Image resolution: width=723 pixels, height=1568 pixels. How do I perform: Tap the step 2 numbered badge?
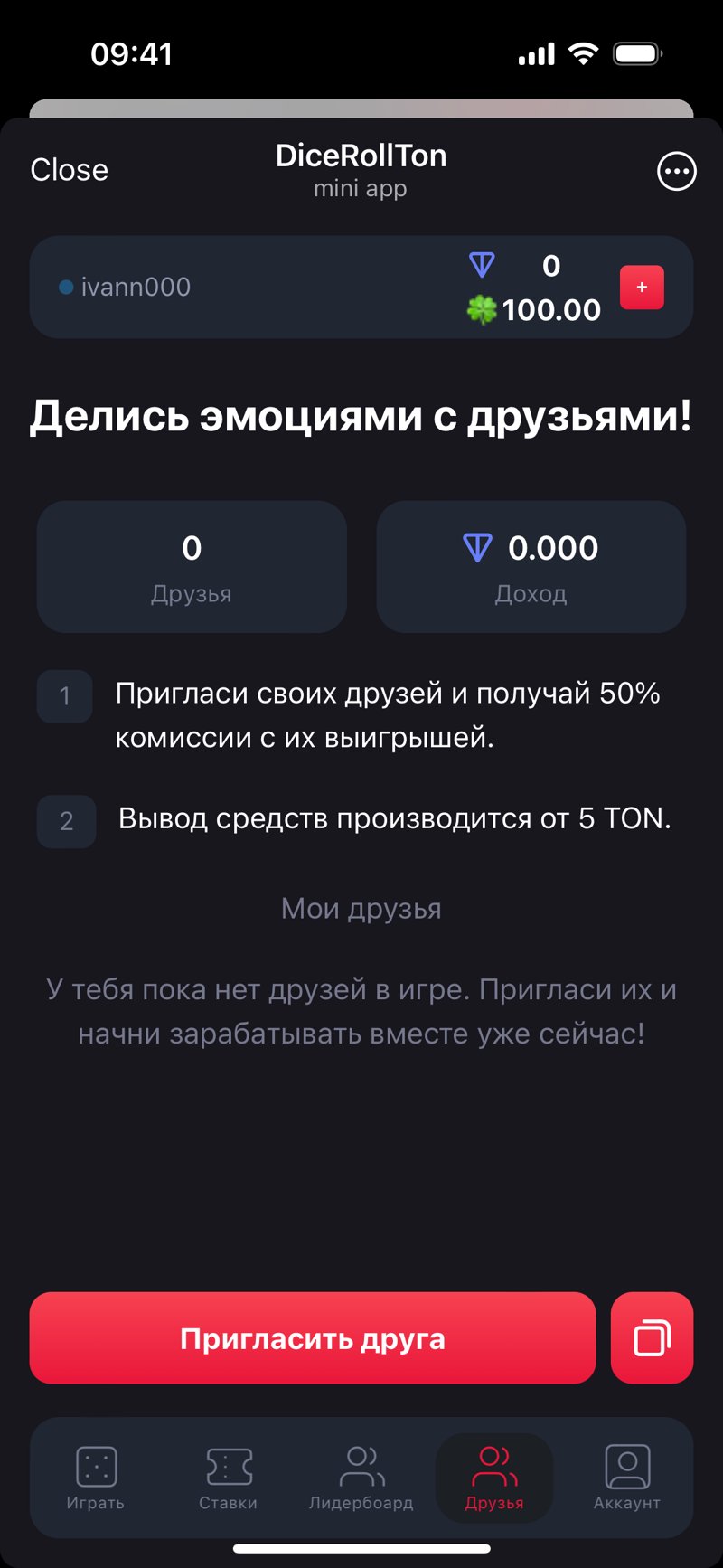(65, 821)
